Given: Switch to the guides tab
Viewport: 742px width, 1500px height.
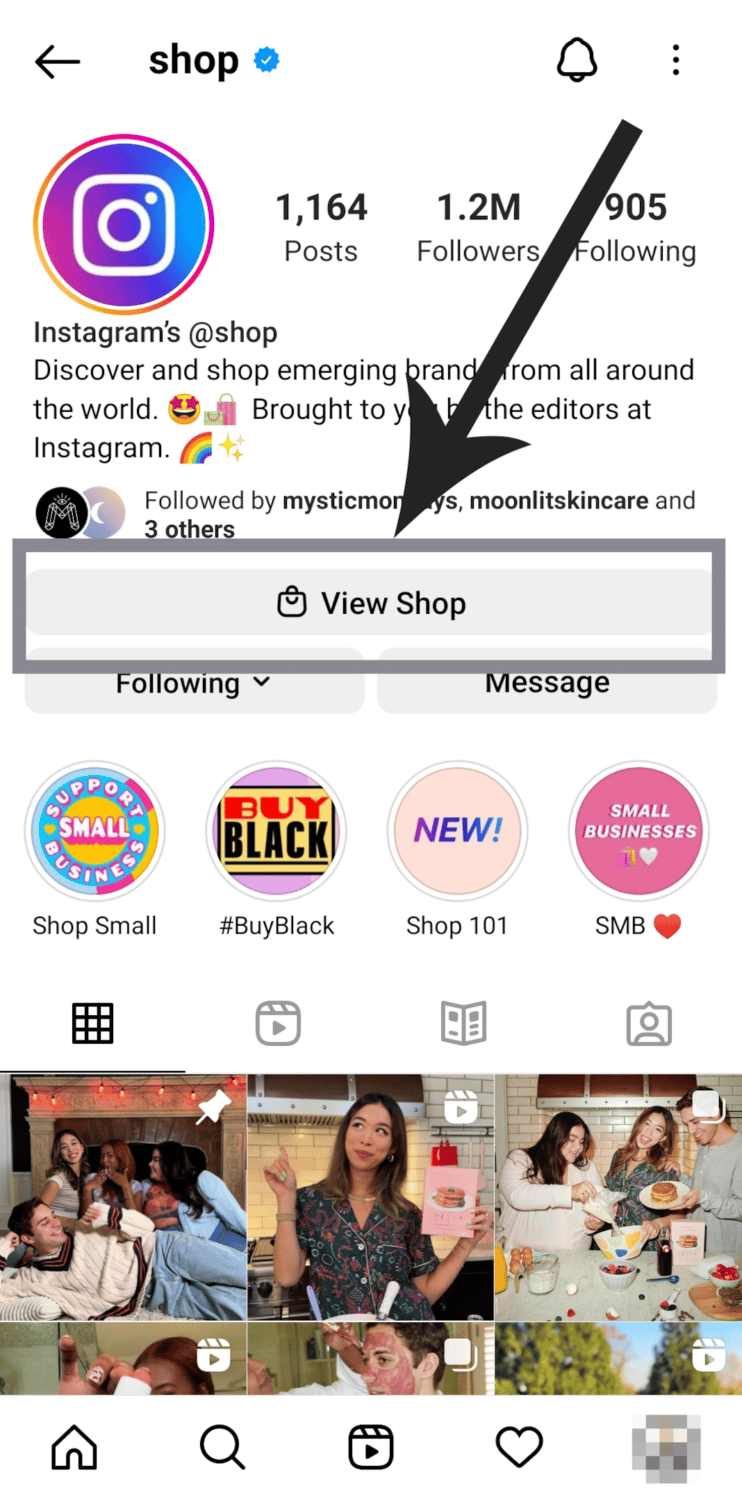Looking at the screenshot, I should pos(464,1023).
